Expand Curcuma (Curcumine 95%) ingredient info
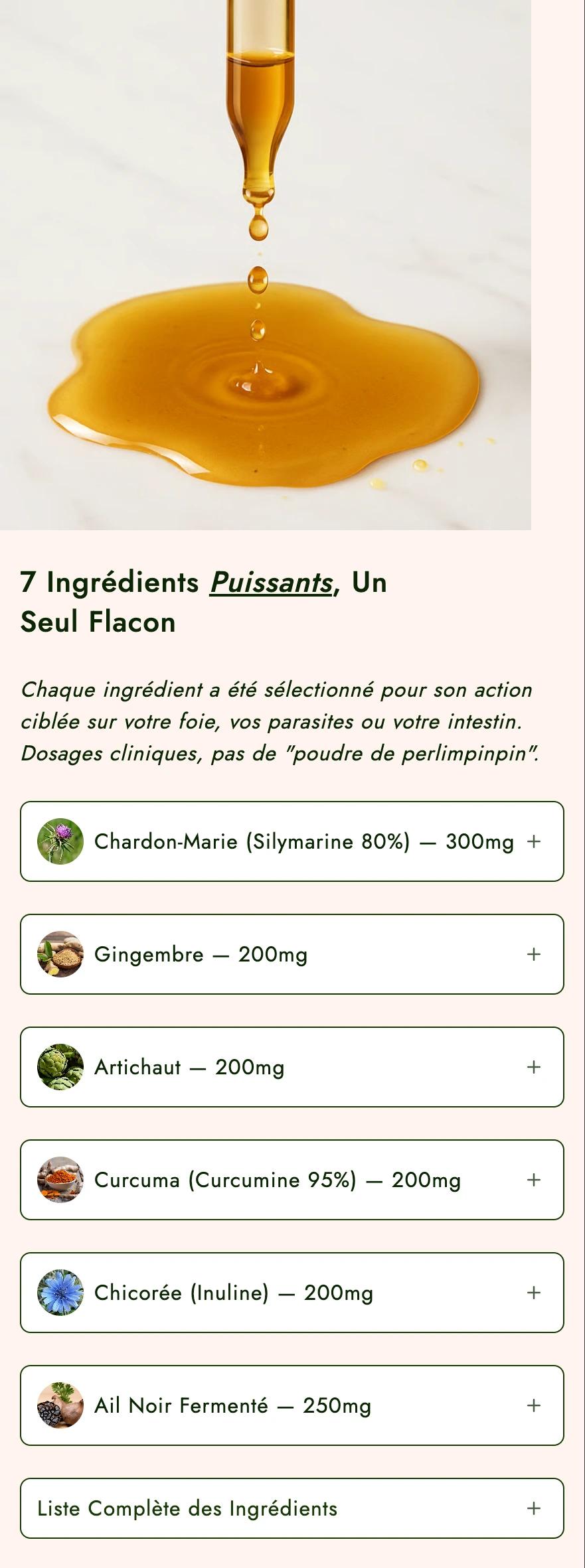 (292, 1180)
